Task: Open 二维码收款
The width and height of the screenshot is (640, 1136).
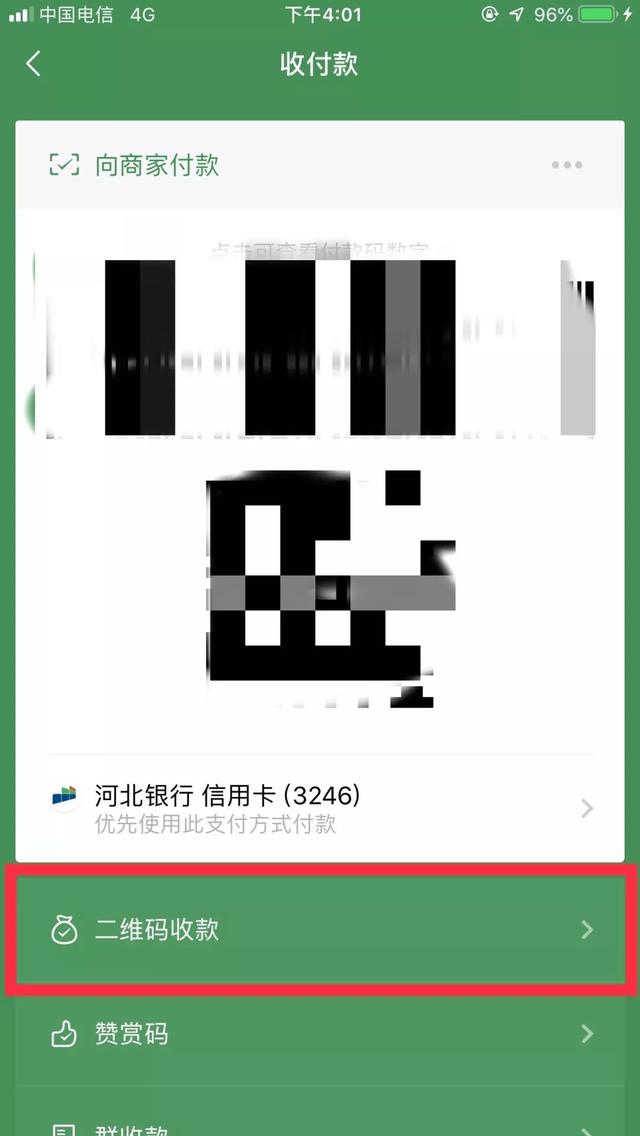Action: pos(320,930)
